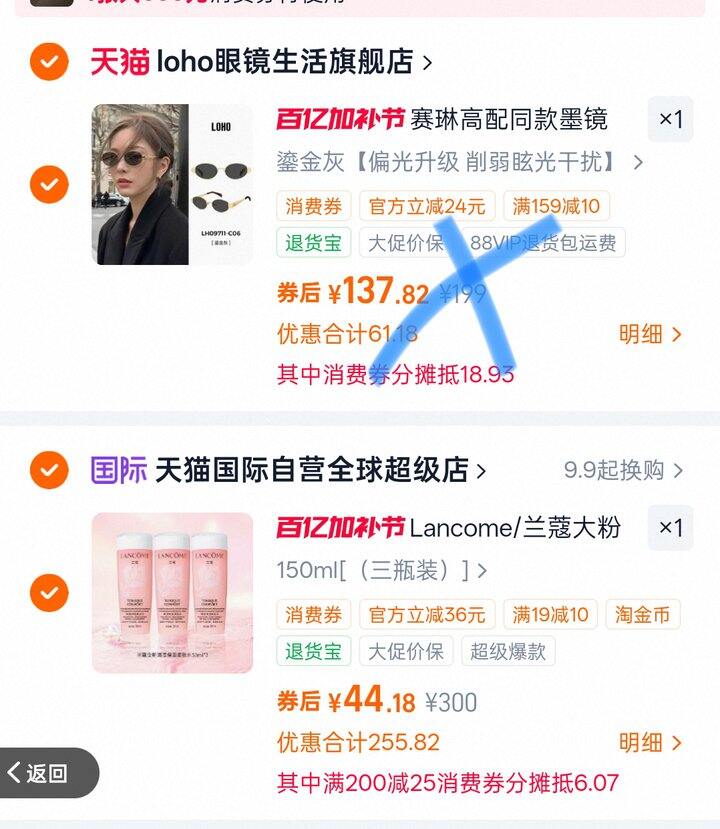Change the 150ml 三瓶装 option
Viewport: 720px width, 829px height.
[x=382, y=570]
